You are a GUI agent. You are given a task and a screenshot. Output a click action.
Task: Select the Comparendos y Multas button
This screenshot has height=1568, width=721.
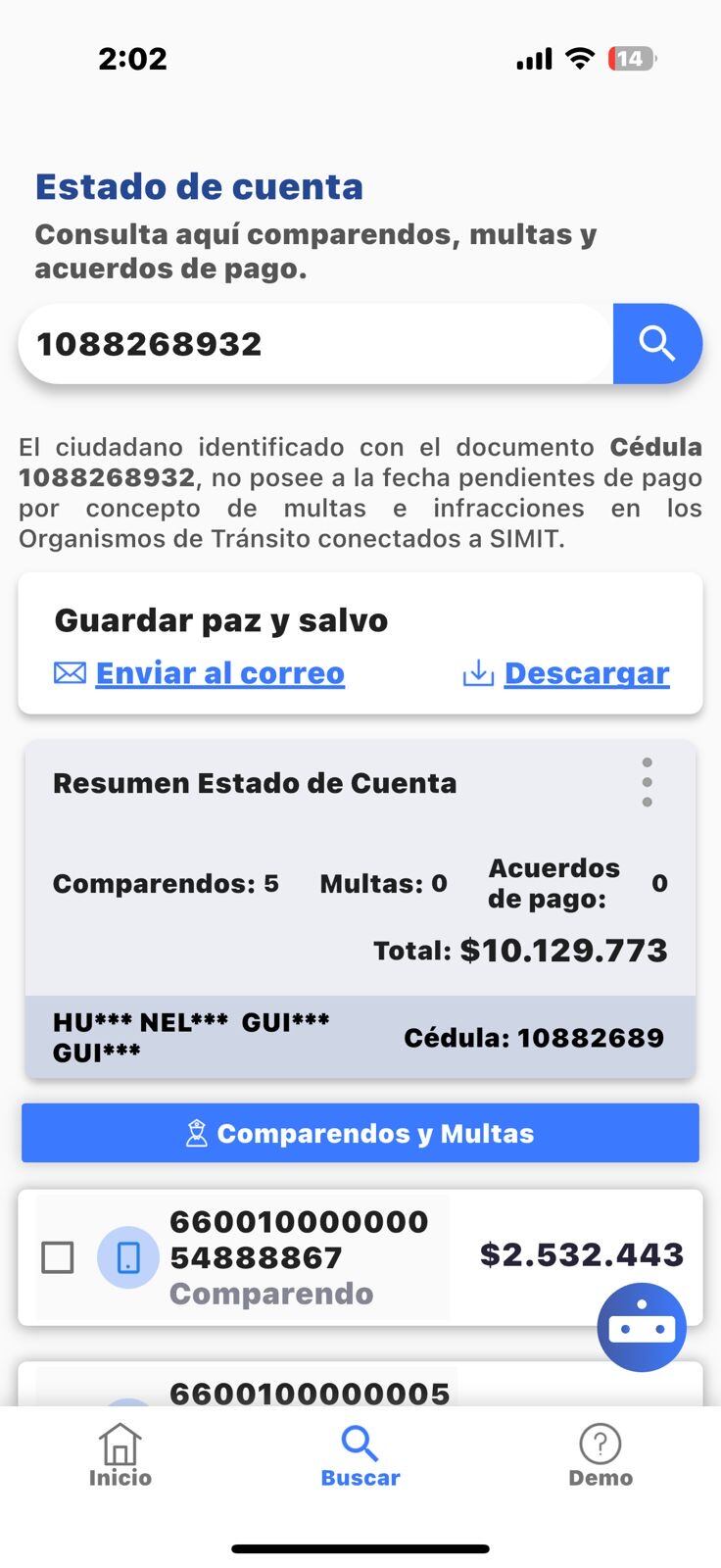[x=360, y=1133]
